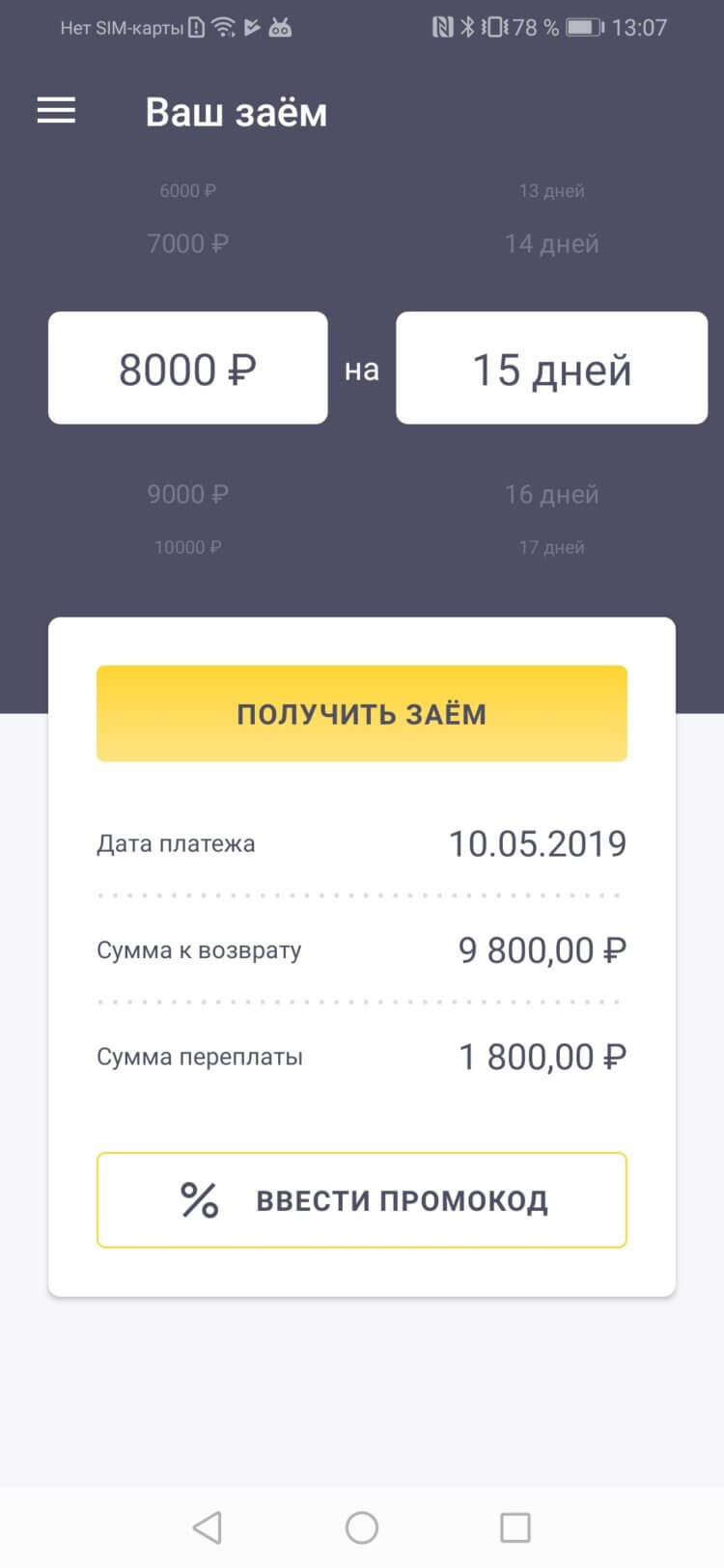724x1568 pixels.
Task: Select 7000 ₽ in the amount picker
Action: (188, 243)
